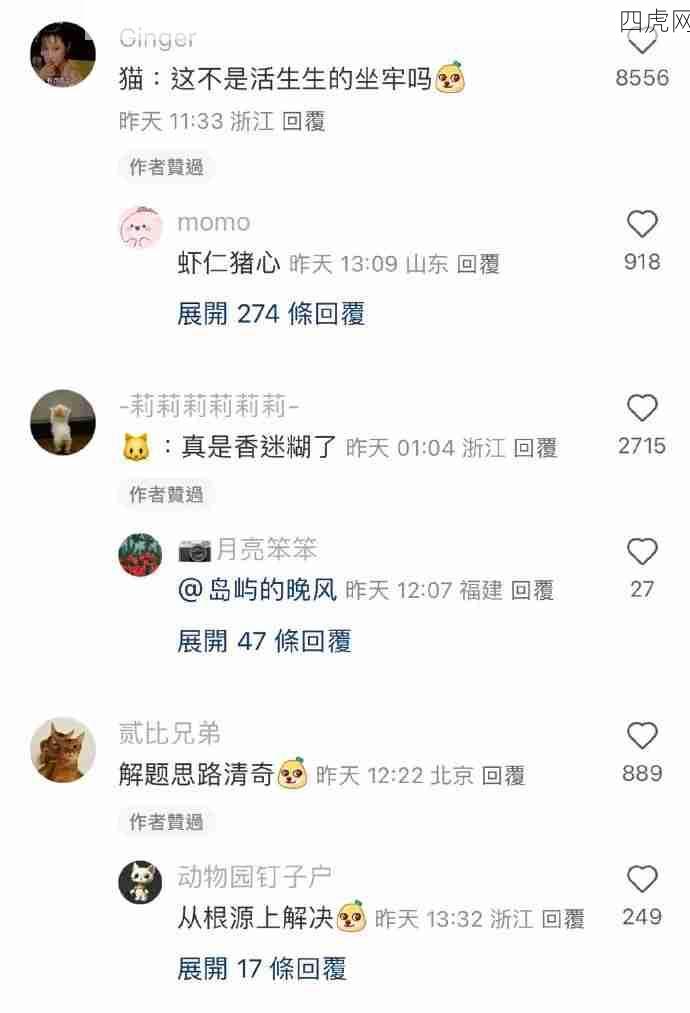This screenshot has height=1013, width=690.
Task: Expand the 47 replies thread
Action: [264, 641]
